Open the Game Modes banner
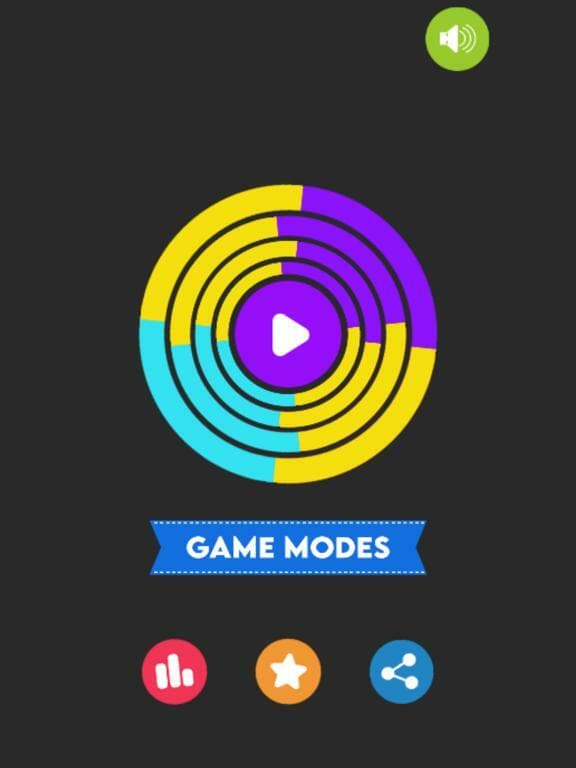576x768 pixels. point(288,547)
